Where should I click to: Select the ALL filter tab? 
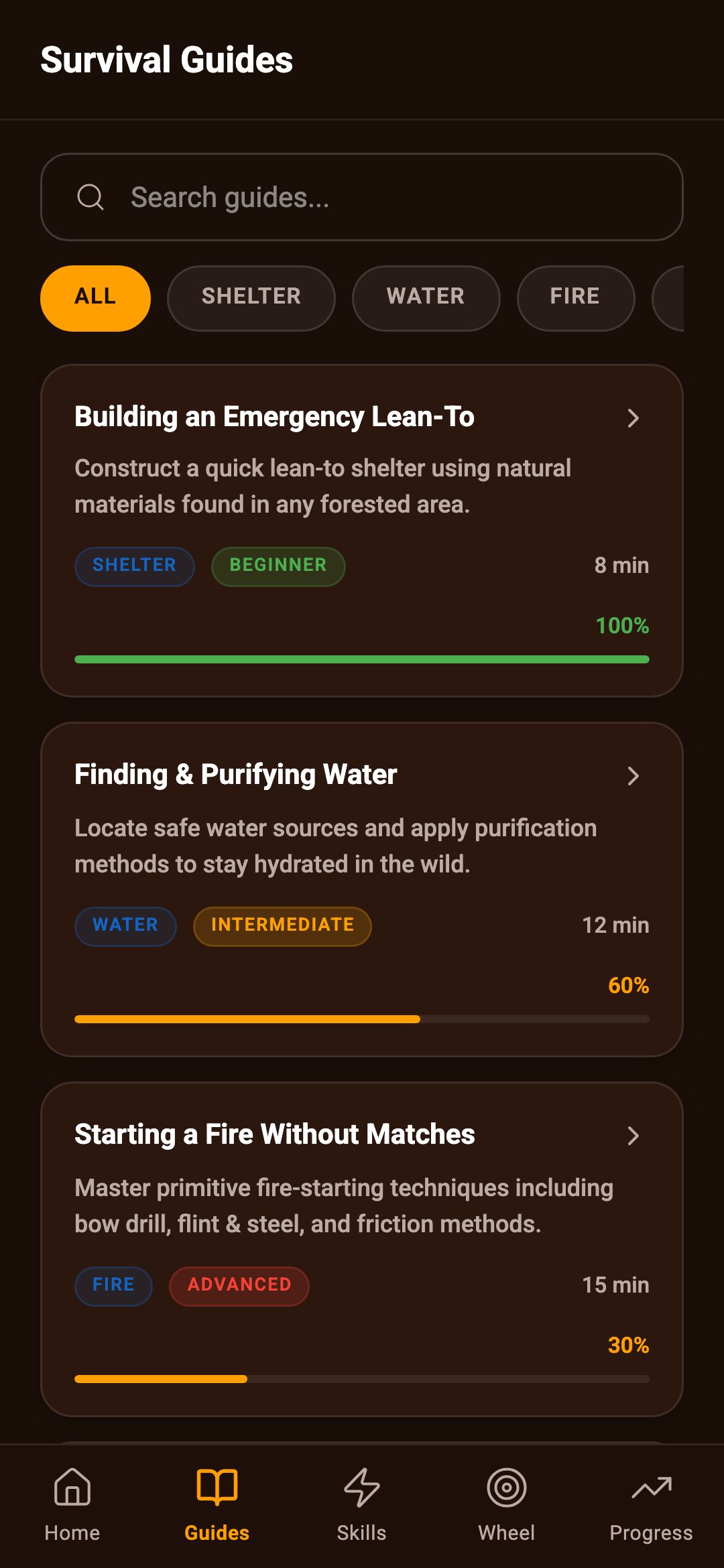tap(95, 297)
